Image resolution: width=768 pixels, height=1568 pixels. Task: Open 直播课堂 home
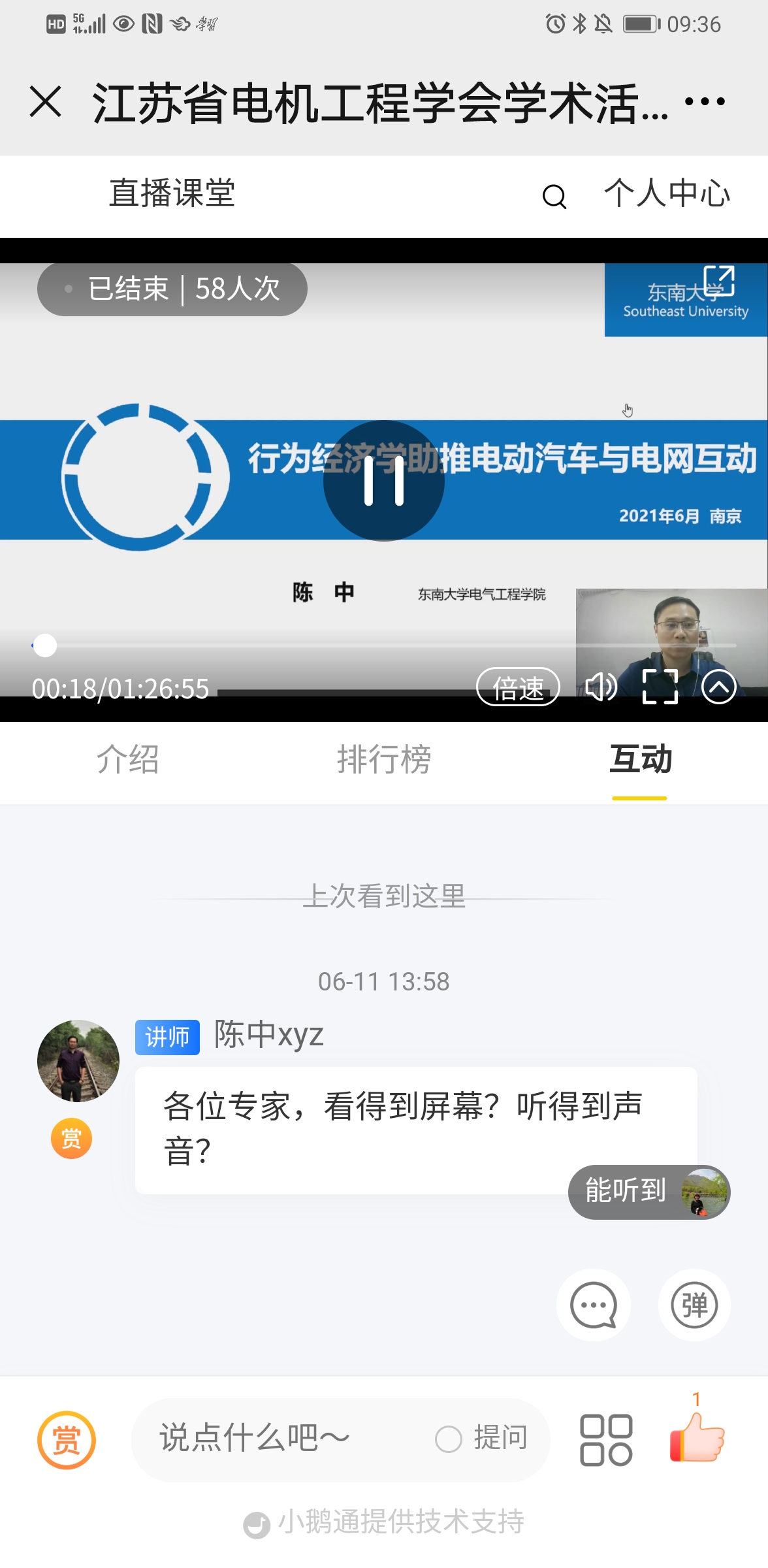point(172,194)
